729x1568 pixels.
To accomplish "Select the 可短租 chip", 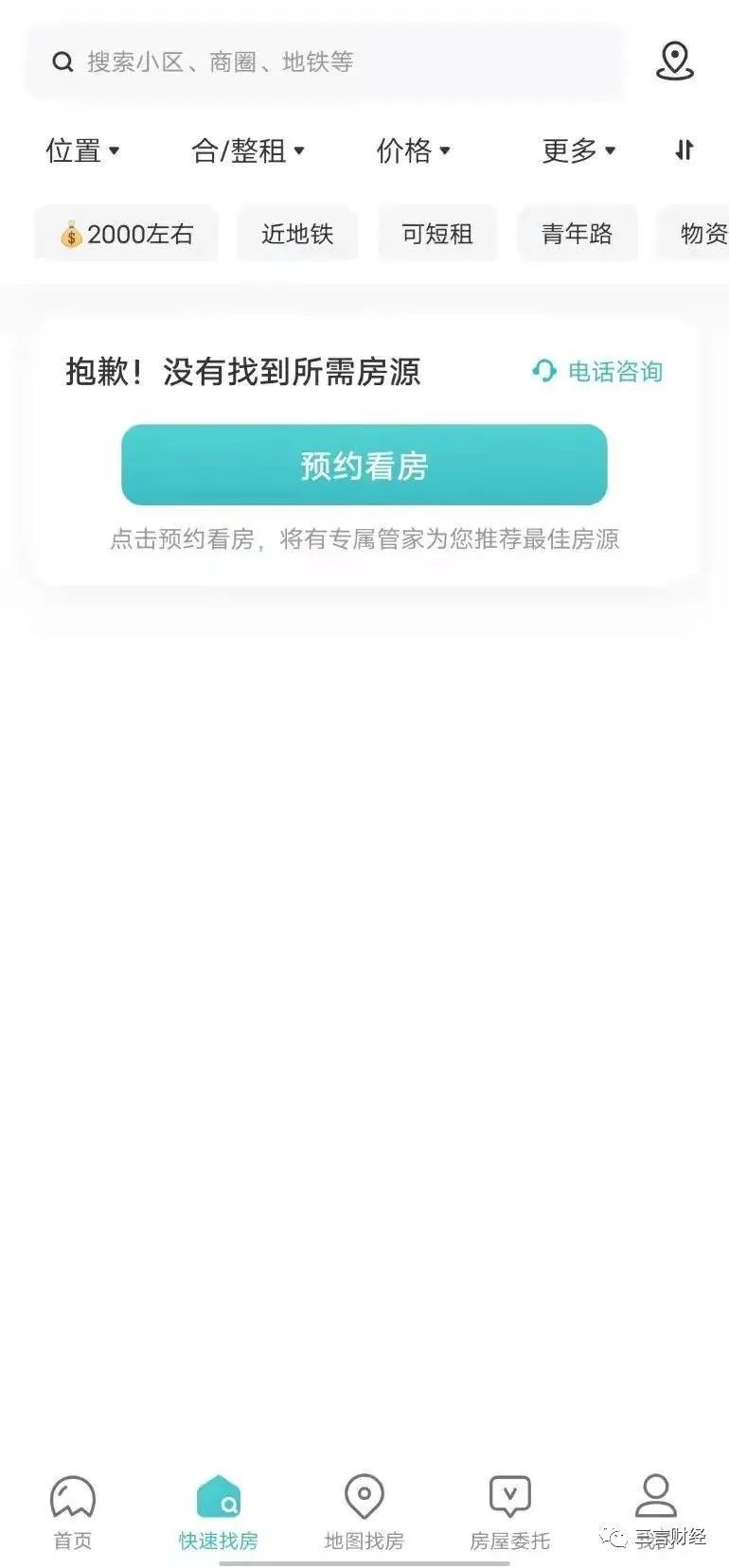I will [x=437, y=234].
